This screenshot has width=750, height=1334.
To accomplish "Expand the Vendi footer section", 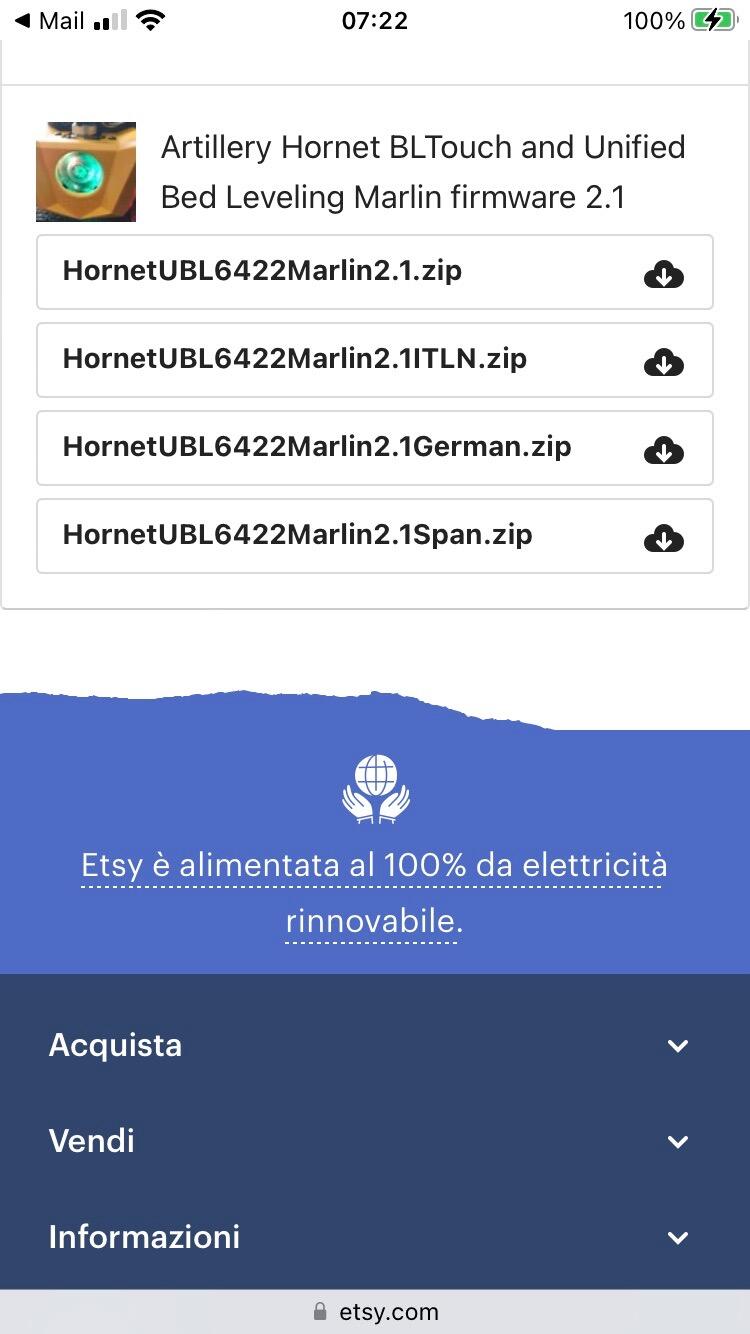I will pyautogui.click(x=374, y=1141).
